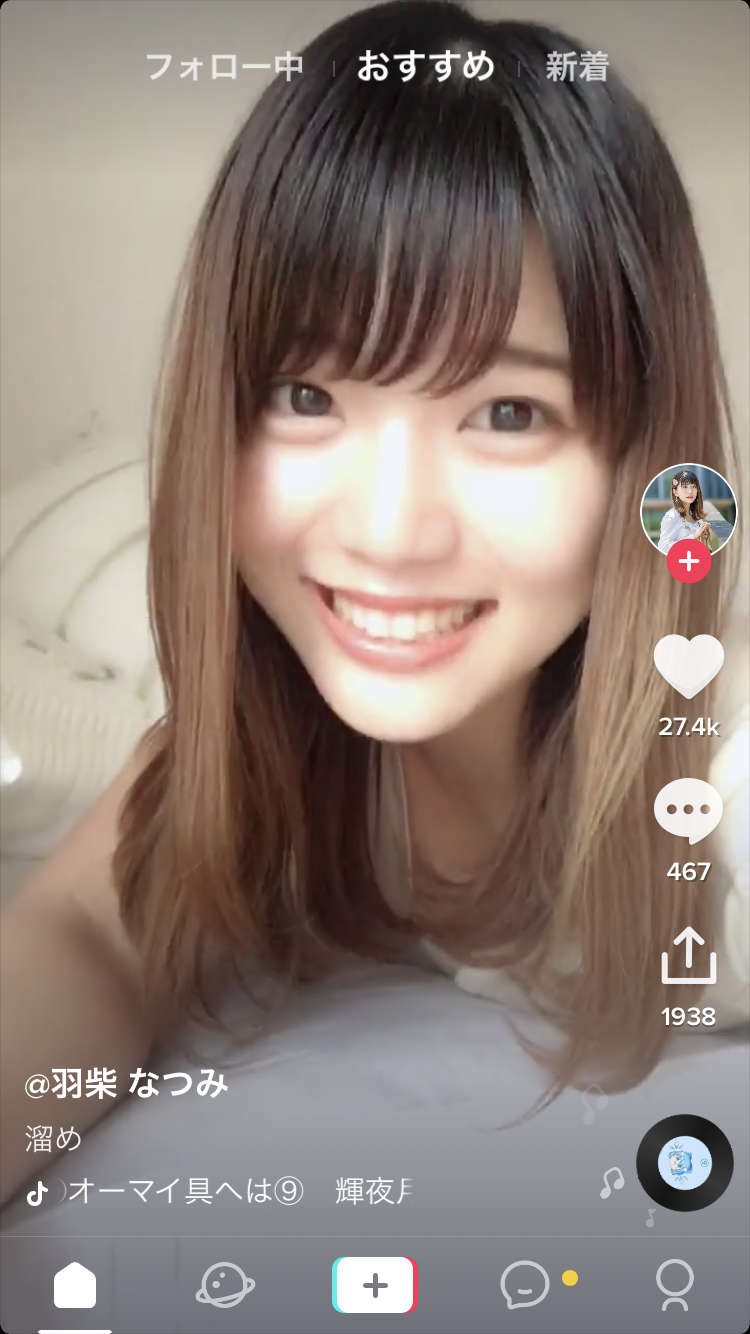Switch to the フォロー中 tab
Viewport: 750px width, 1334px height.
[x=224, y=67]
